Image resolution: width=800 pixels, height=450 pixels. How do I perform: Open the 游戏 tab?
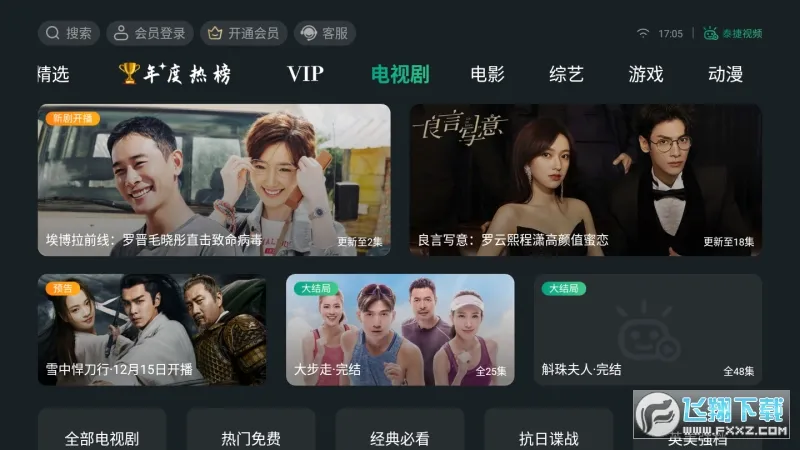tap(645, 74)
